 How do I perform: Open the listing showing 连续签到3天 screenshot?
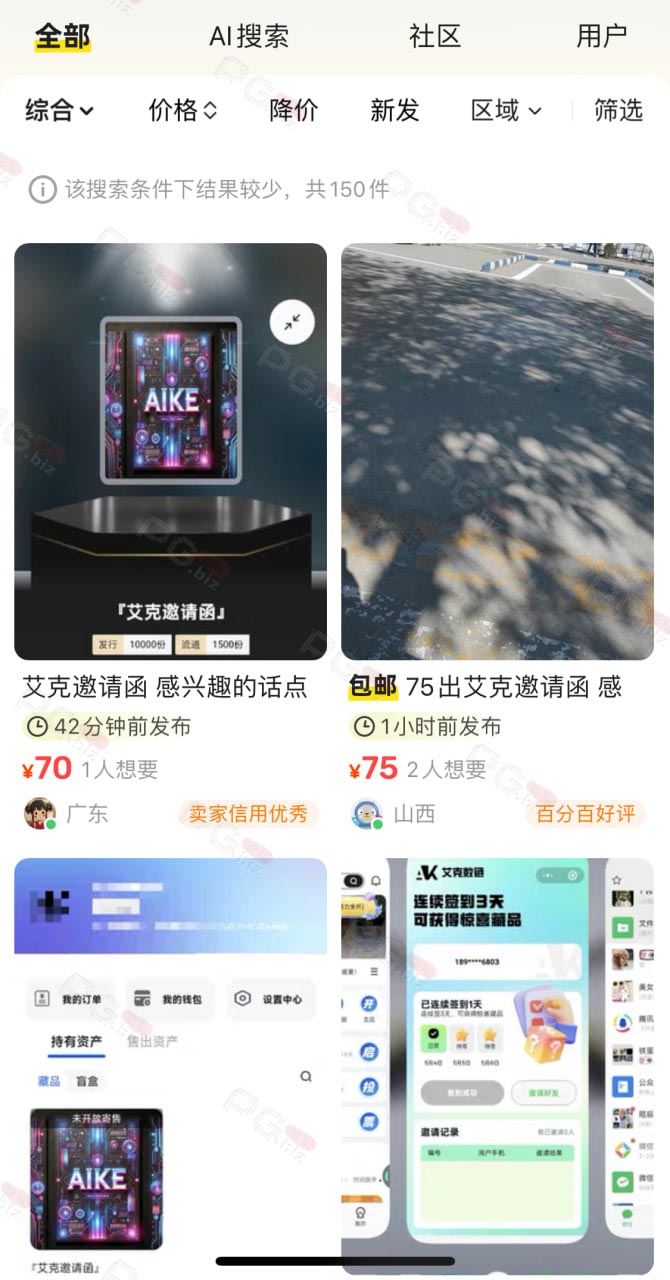click(x=498, y=1066)
